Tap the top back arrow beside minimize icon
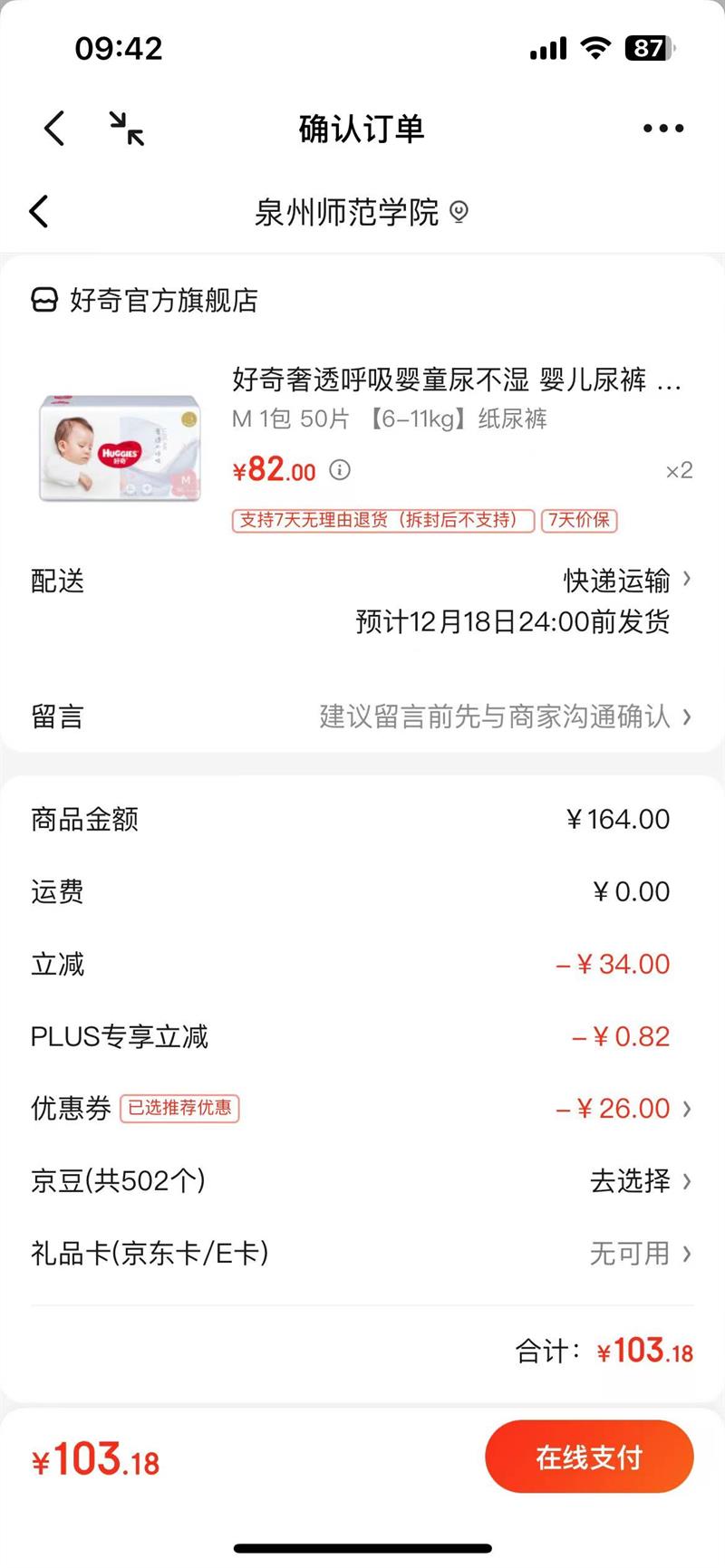The width and height of the screenshot is (725, 1568). [54, 129]
